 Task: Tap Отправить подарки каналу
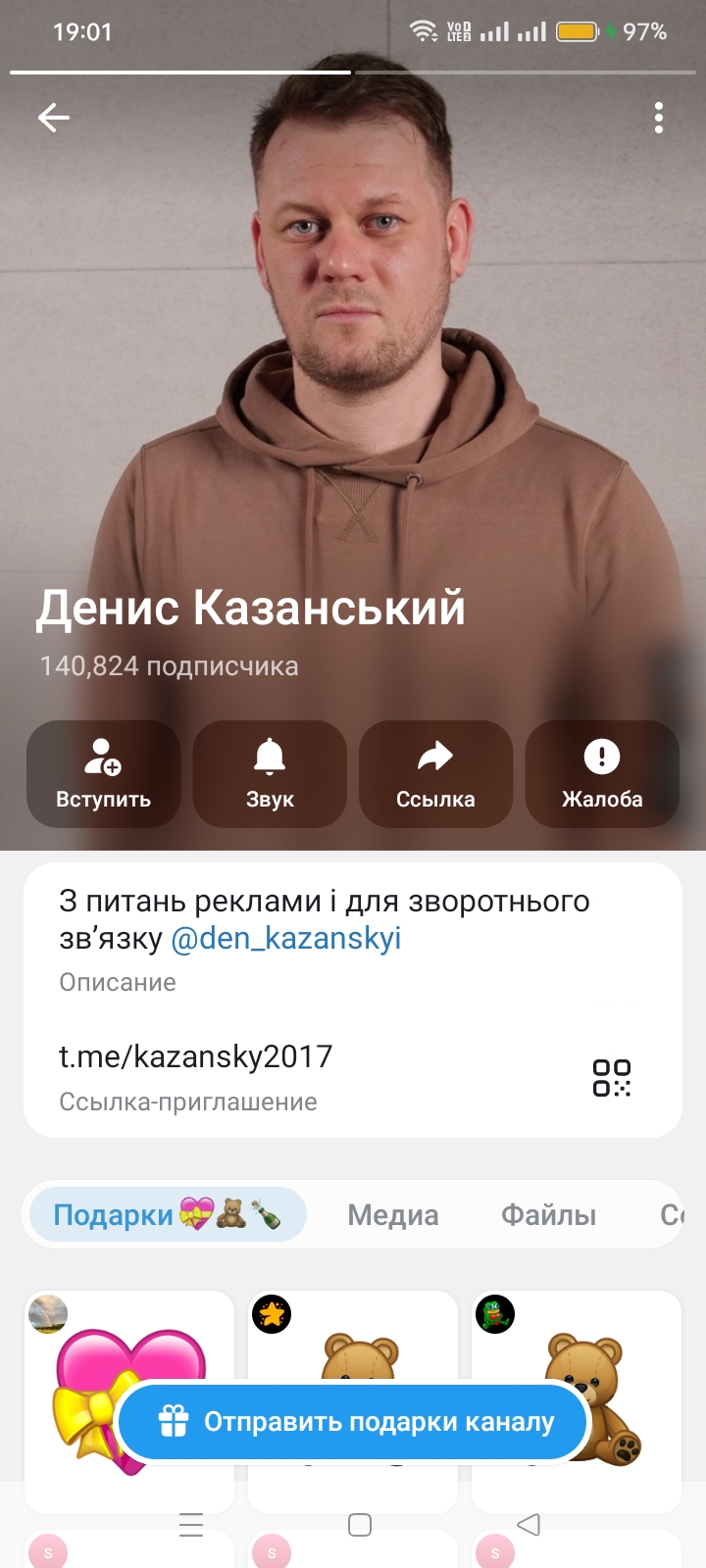click(x=353, y=1422)
